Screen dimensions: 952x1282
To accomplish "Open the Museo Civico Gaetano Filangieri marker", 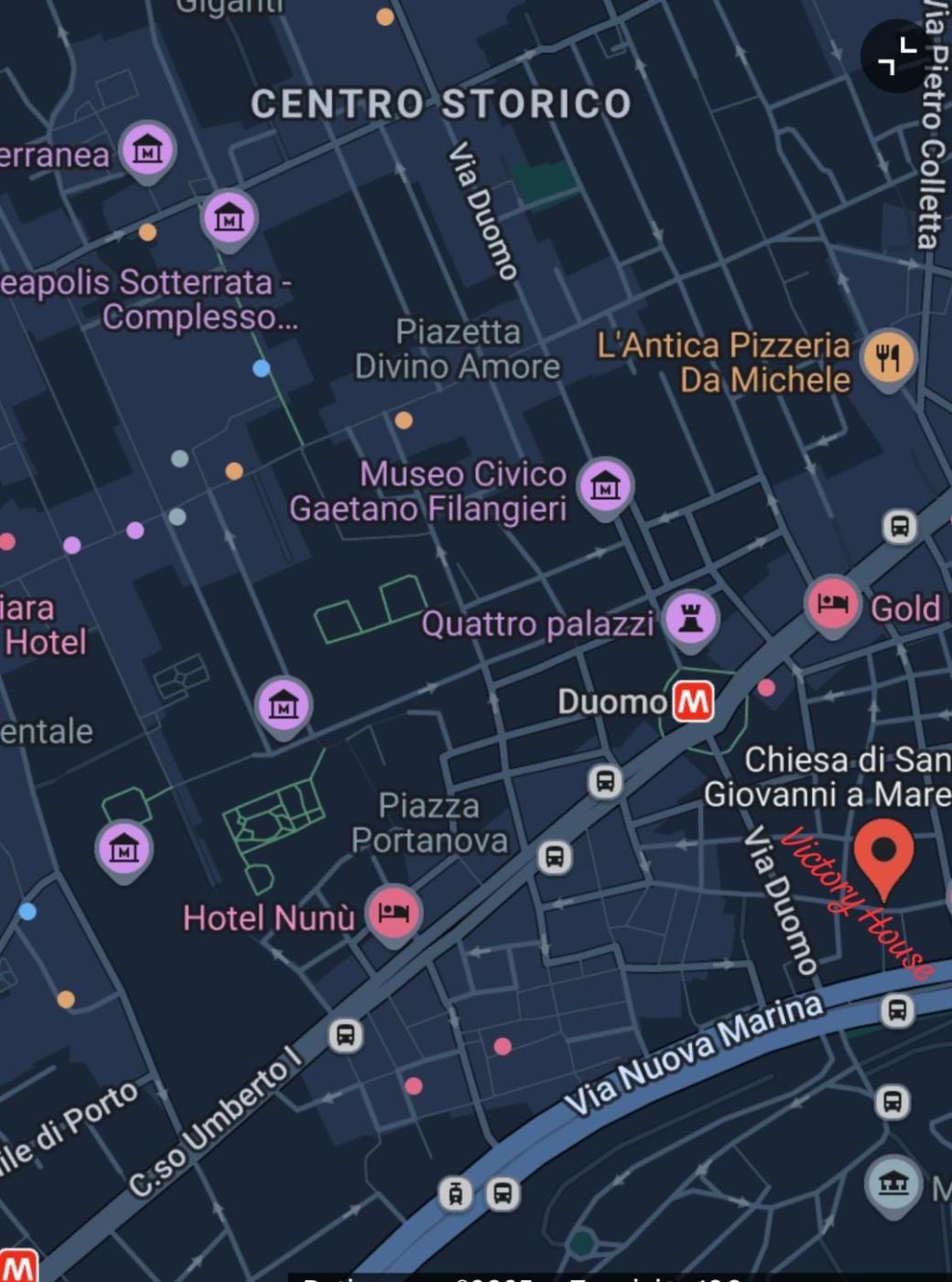I will pos(605,485).
